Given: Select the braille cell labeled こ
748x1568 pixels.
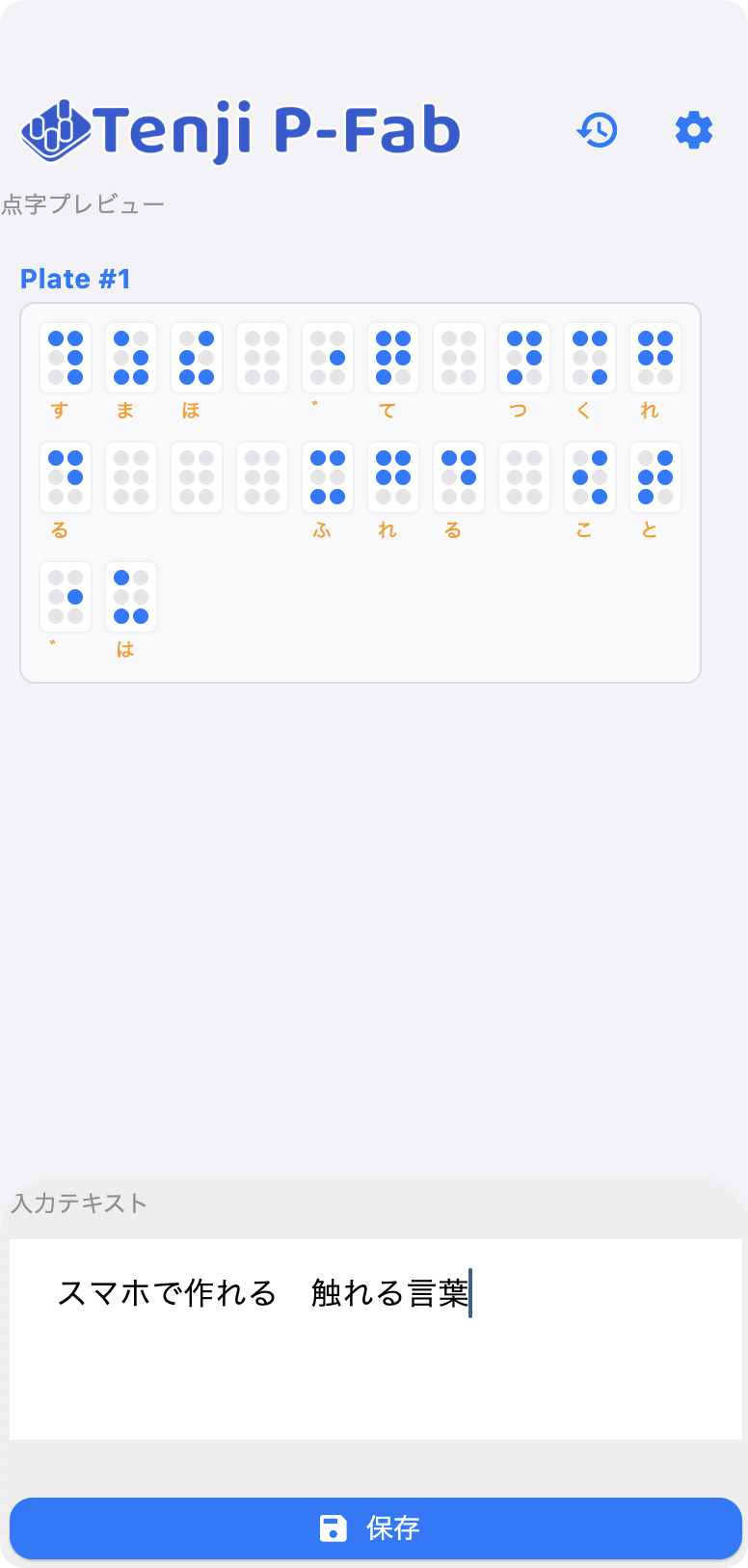Looking at the screenshot, I should pos(589,477).
